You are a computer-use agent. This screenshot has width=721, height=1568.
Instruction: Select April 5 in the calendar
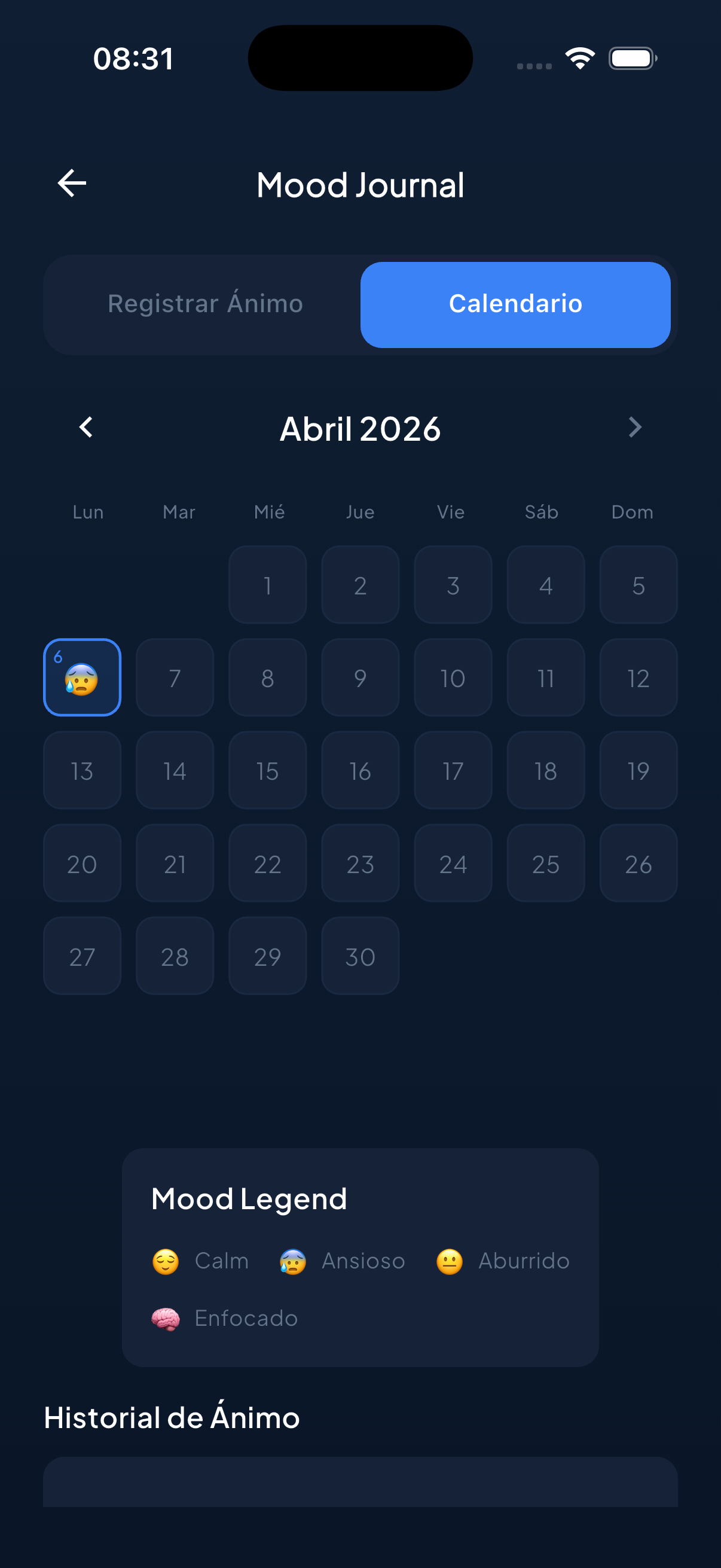638,584
